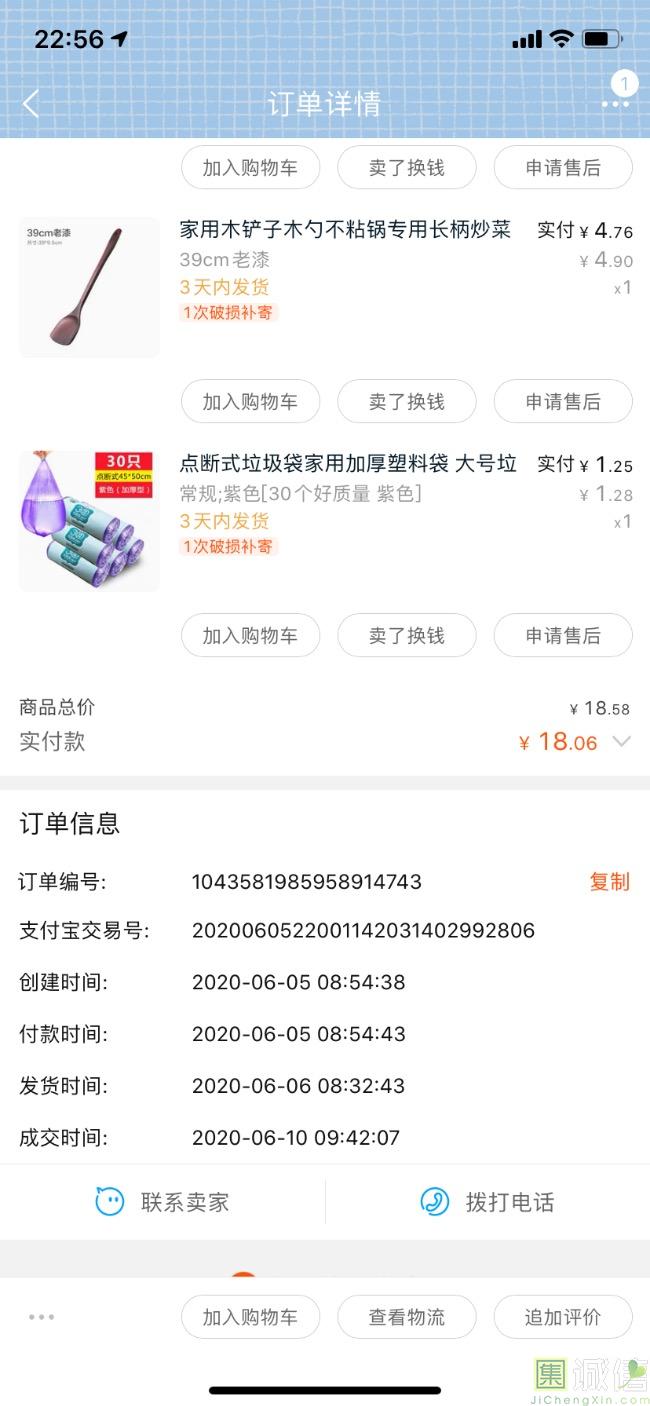Viewport: 650px width, 1406px height.
Task: Request 申请售后 for the 垃圾袋 item
Action: pos(563,636)
